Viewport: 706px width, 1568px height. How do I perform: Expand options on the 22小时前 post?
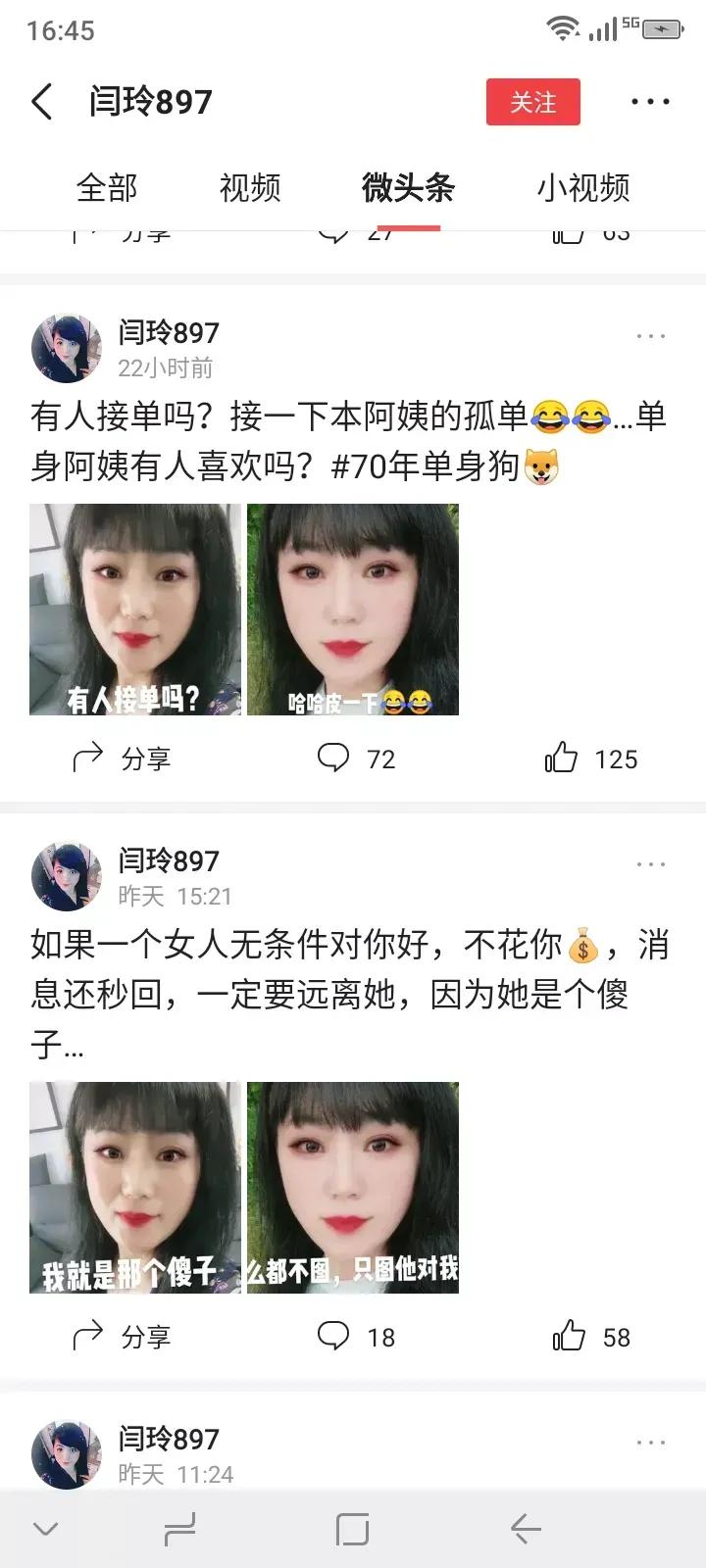coord(650,334)
